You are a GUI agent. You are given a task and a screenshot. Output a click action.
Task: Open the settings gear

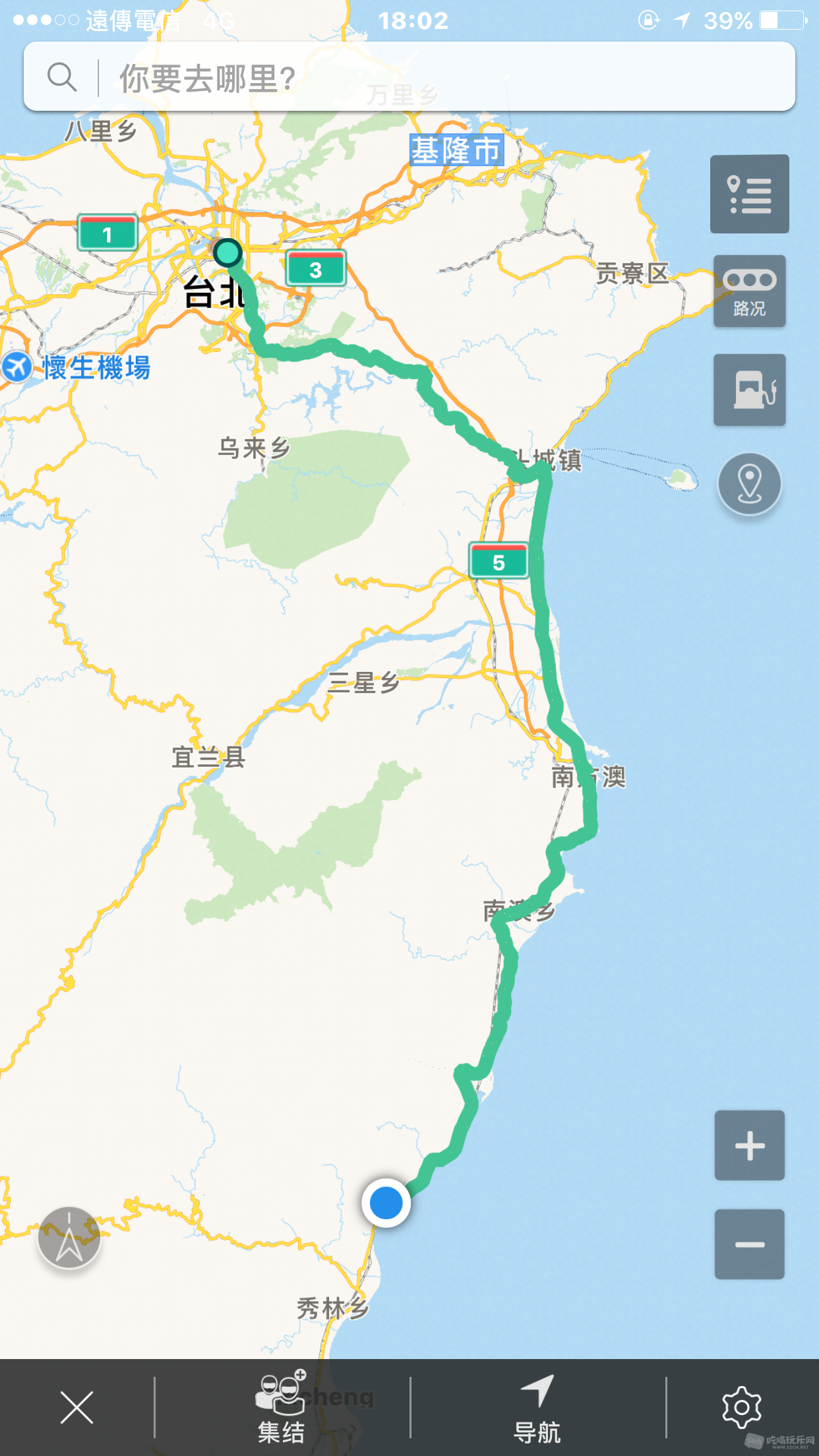click(x=742, y=1407)
